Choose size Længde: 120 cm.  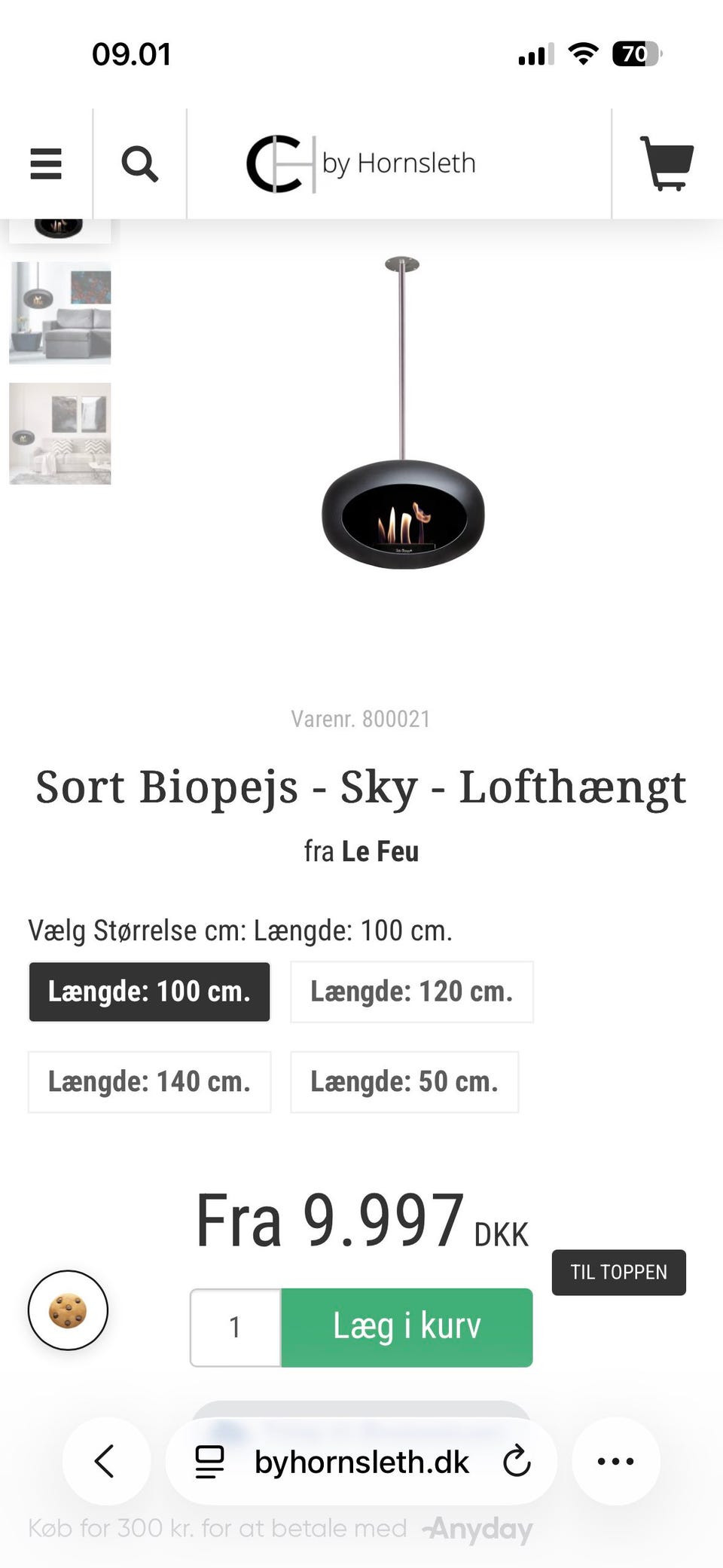click(x=412, y=992)
